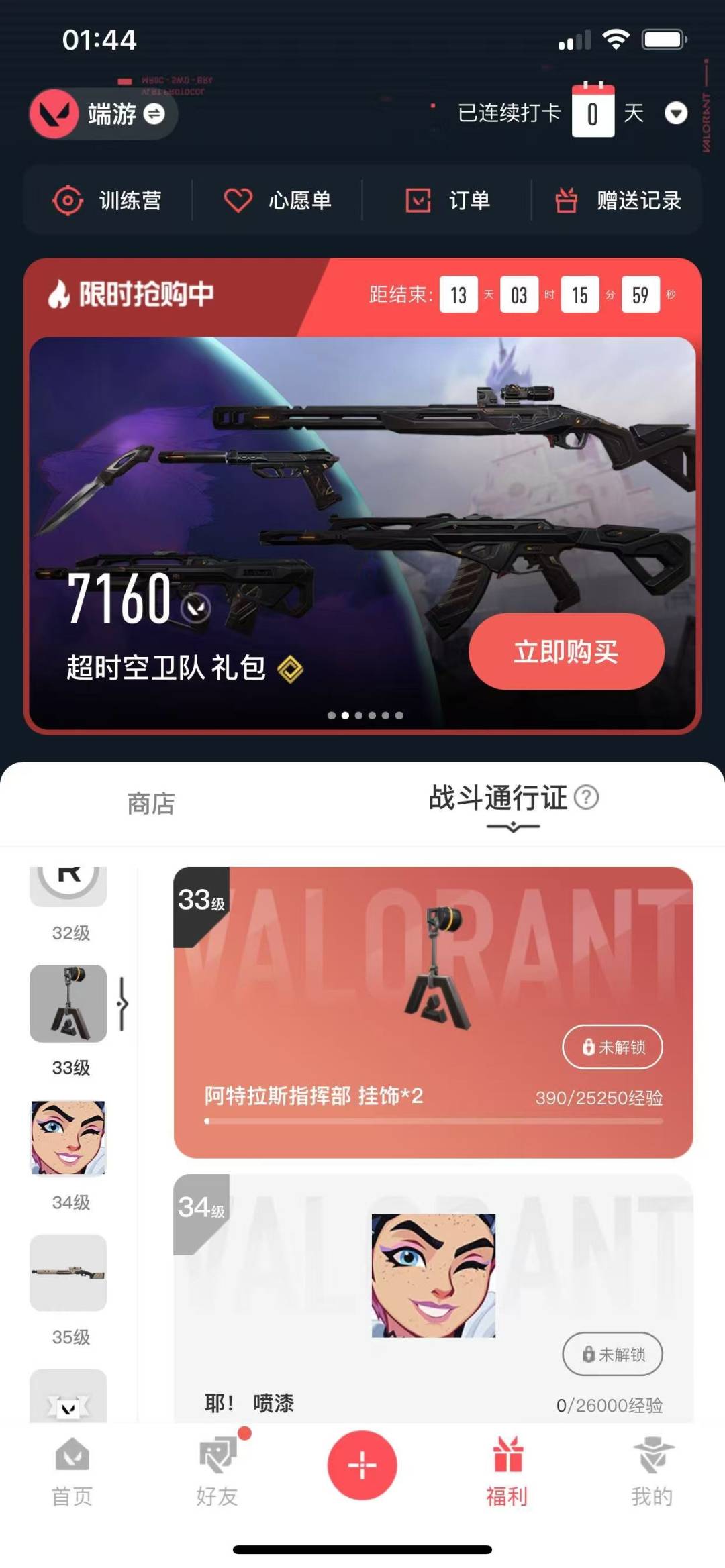
Task: Open 赠送记录 gift records
Action: click(618, 200)
